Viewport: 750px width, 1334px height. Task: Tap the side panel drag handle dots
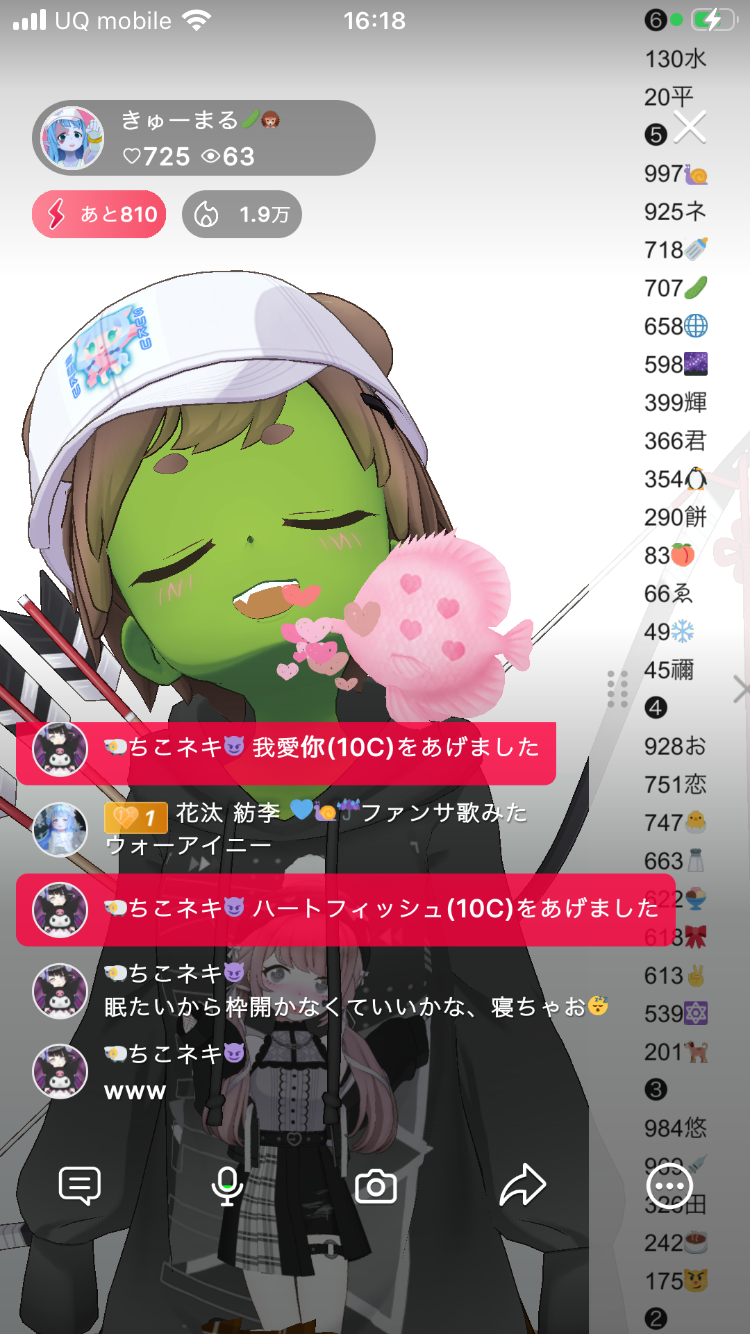pyautogui.click(x=617, y=689)
